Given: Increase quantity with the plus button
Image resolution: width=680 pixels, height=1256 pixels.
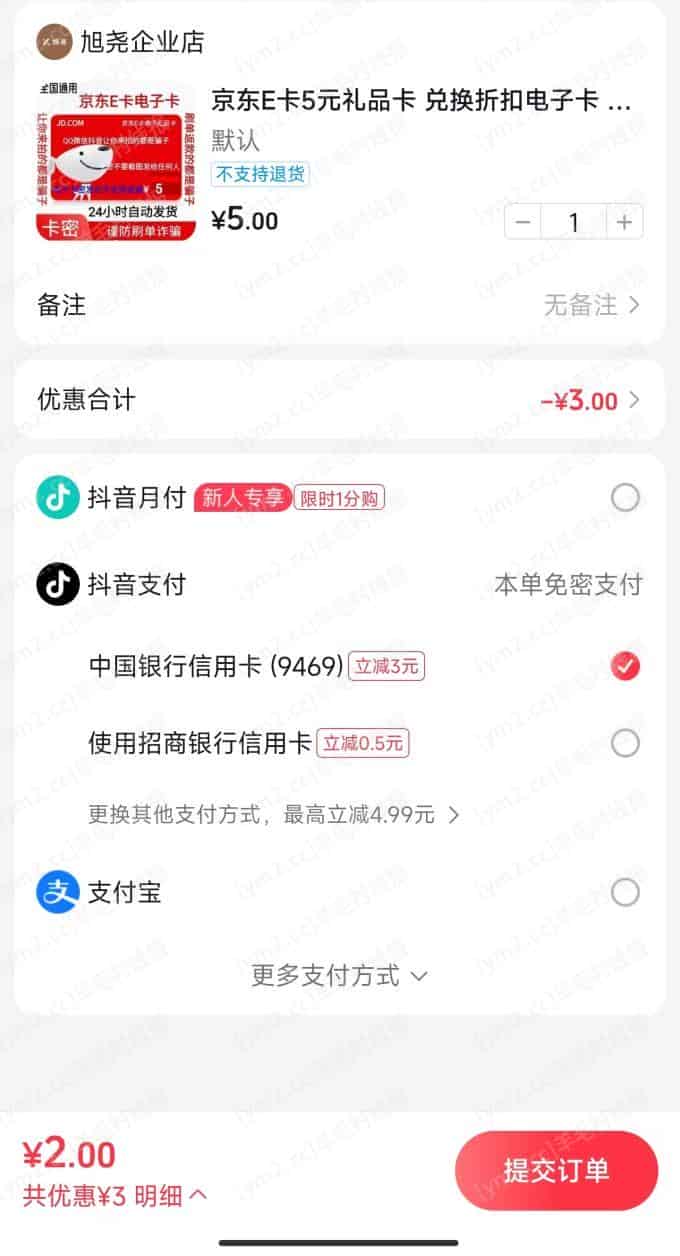Looking at the screenshot, I should (625, 222).
